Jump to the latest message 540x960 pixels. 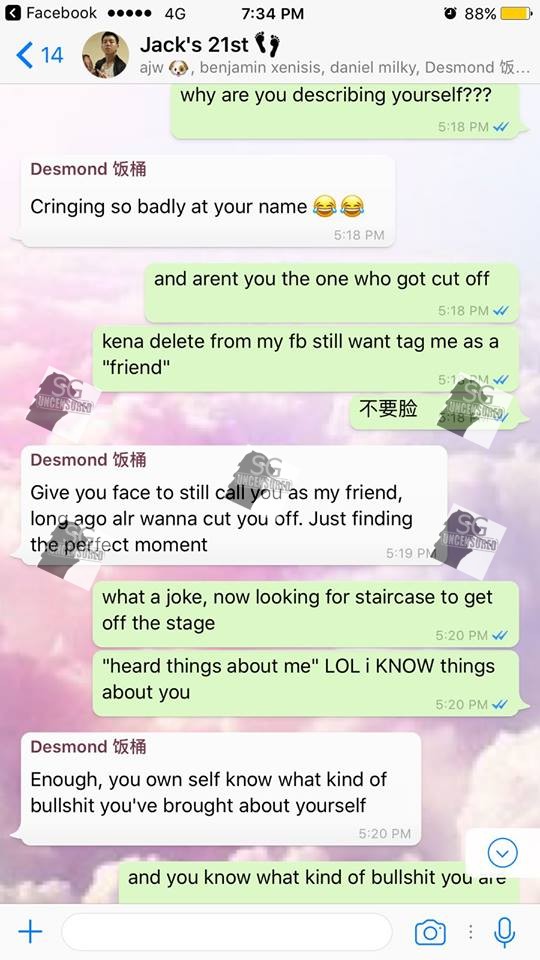click(x=503, y=853)
